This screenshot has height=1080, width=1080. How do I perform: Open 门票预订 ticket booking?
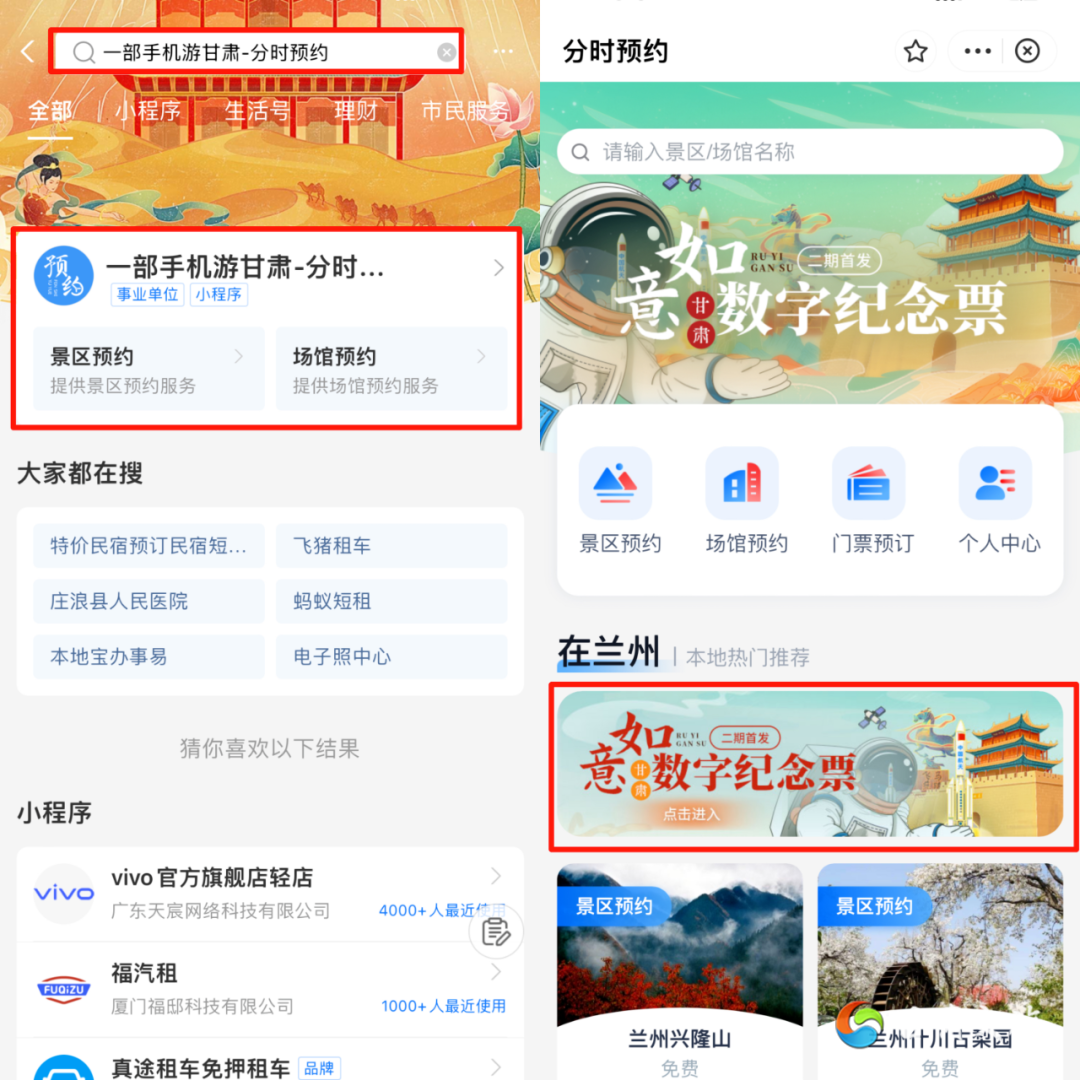point(872,500)
